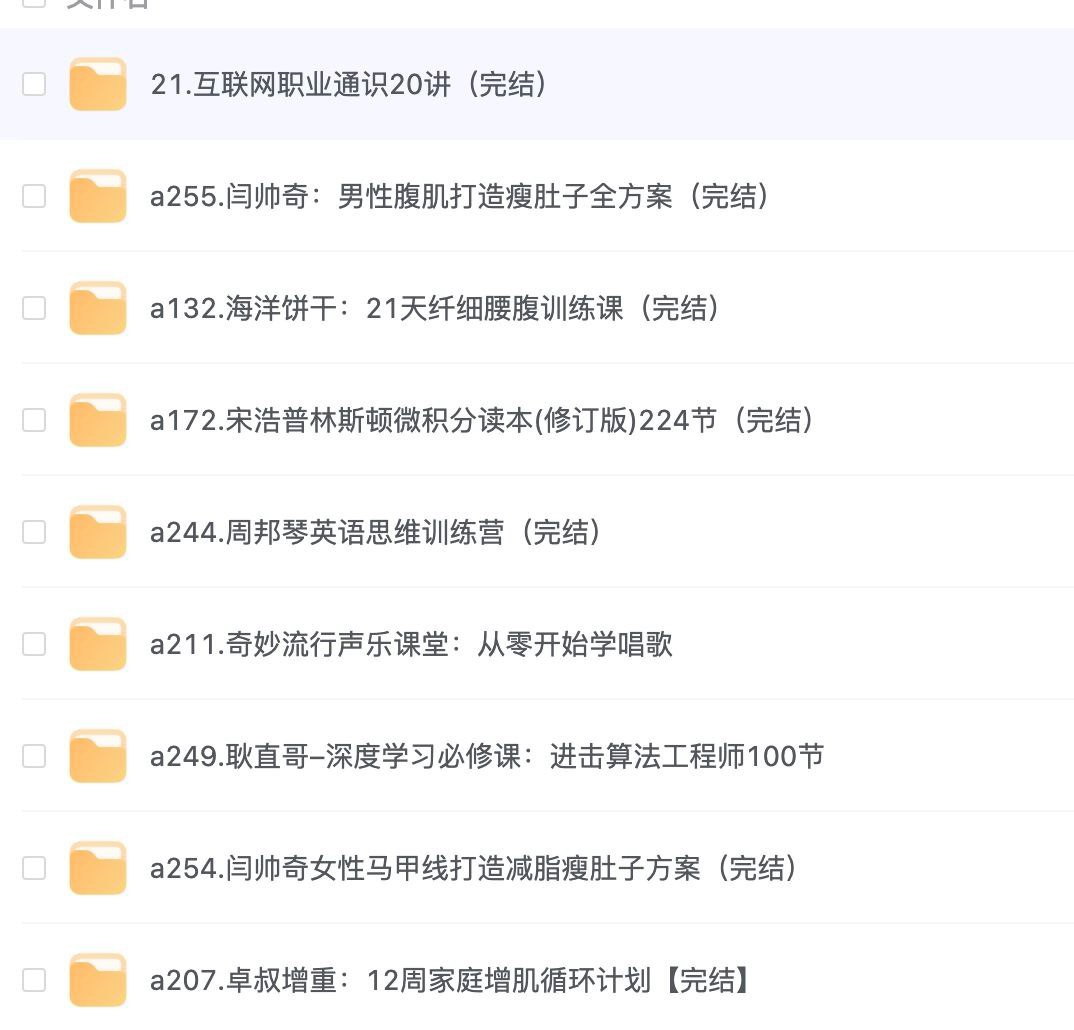The width and height of the screenshot is (1074, 1030).
Task: Open folder a244.周邦琴英语思维训练营
Action: point(376,533)
